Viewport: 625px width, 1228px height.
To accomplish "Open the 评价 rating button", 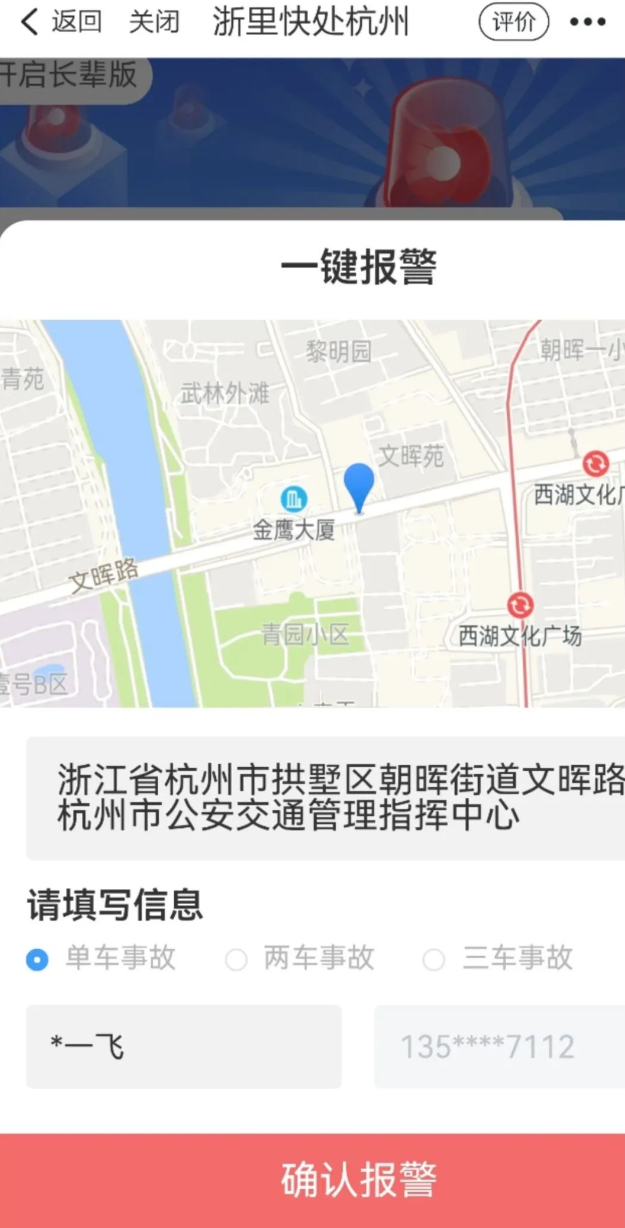I will click(x=514, y=22).
